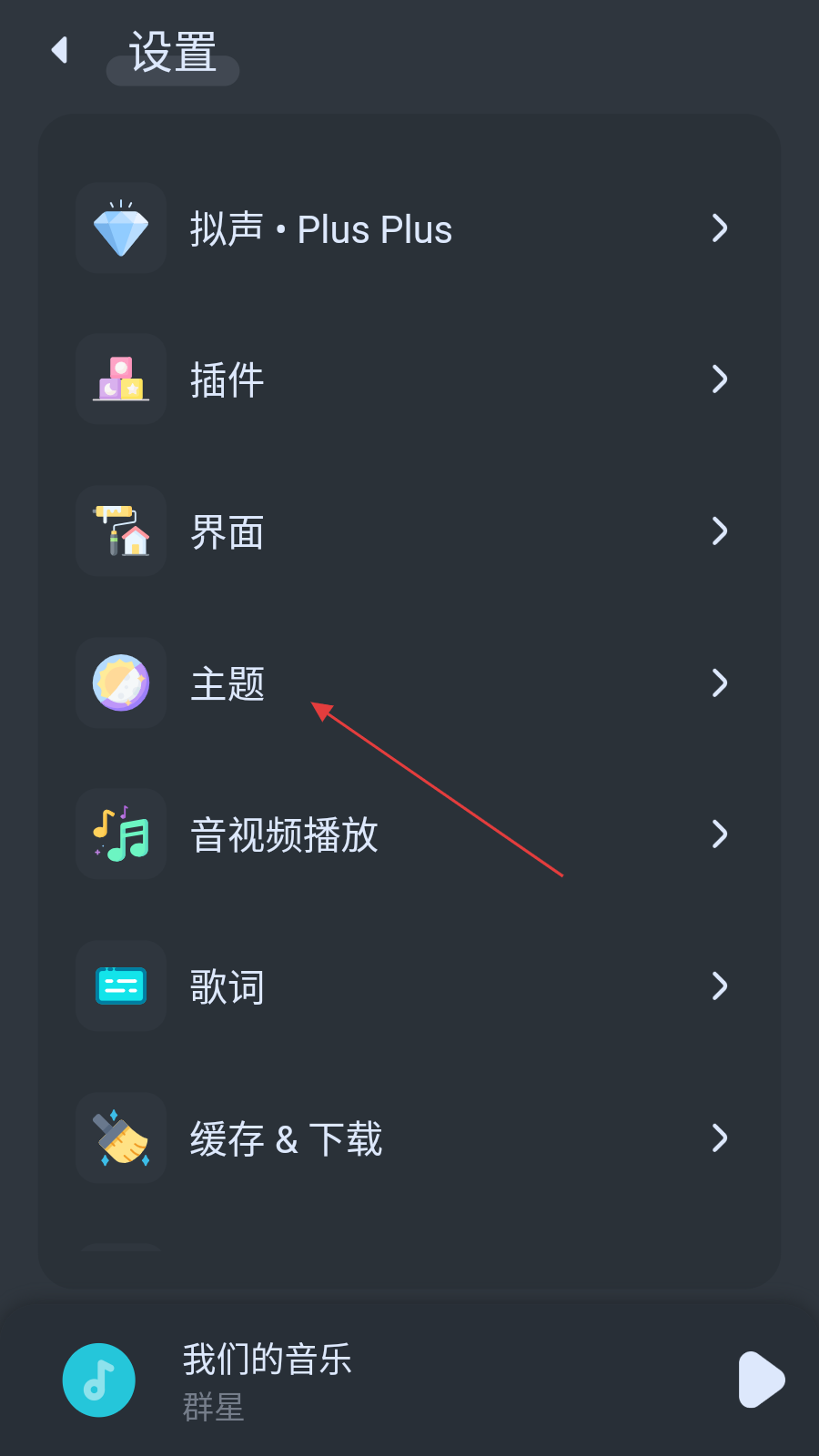Screen dimensions: 819x1456
Task: Open 拟声 · Plus Plus settings
Action: 409,228
